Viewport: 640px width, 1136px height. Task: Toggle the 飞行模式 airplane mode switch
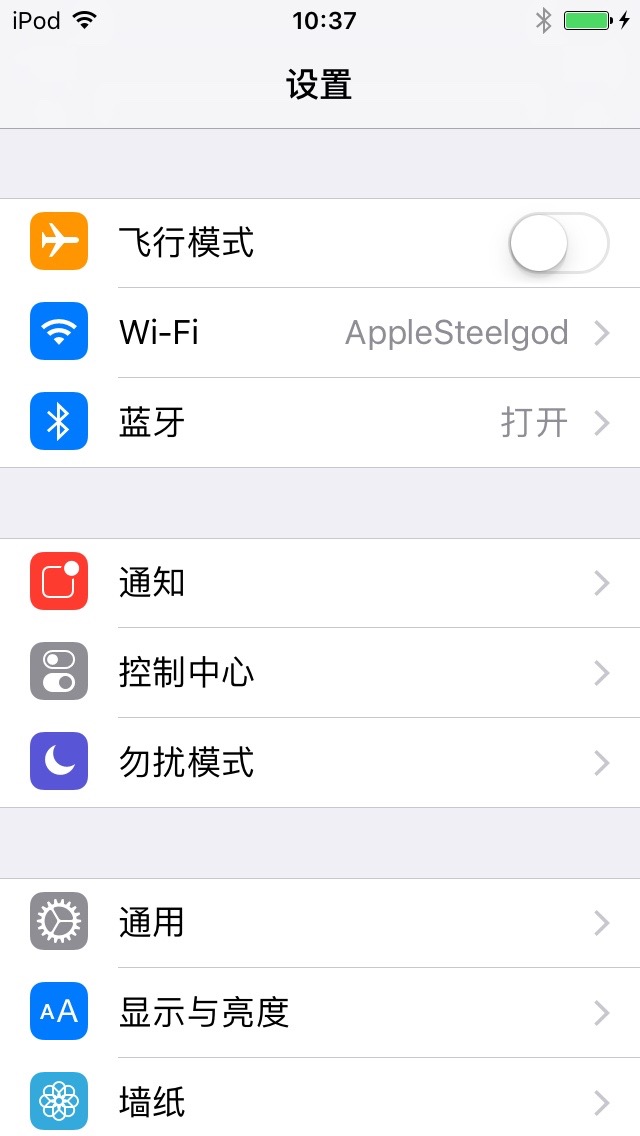click(x=558, y=243)
